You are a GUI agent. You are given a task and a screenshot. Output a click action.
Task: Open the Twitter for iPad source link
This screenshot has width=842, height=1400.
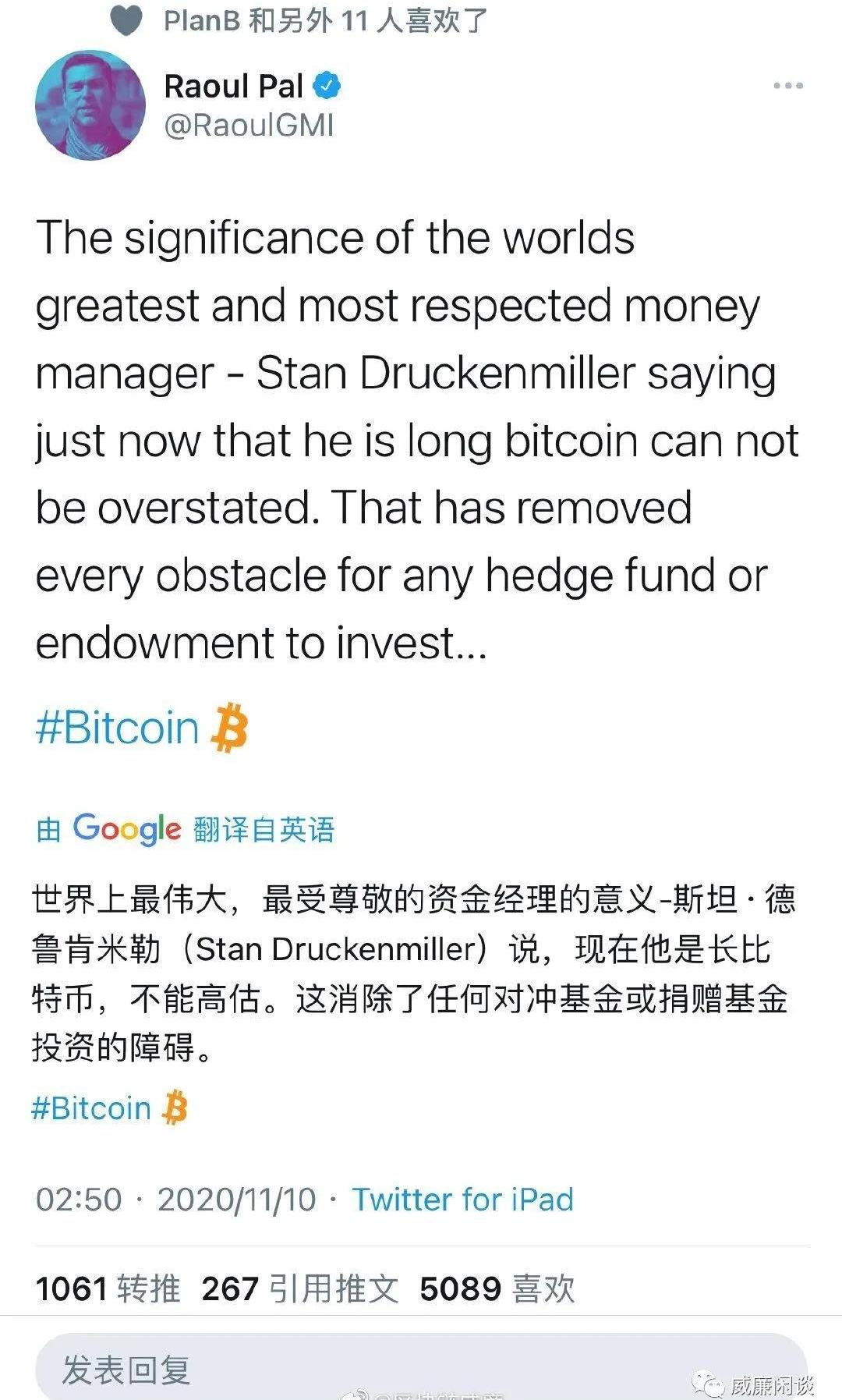[462, 1200]
